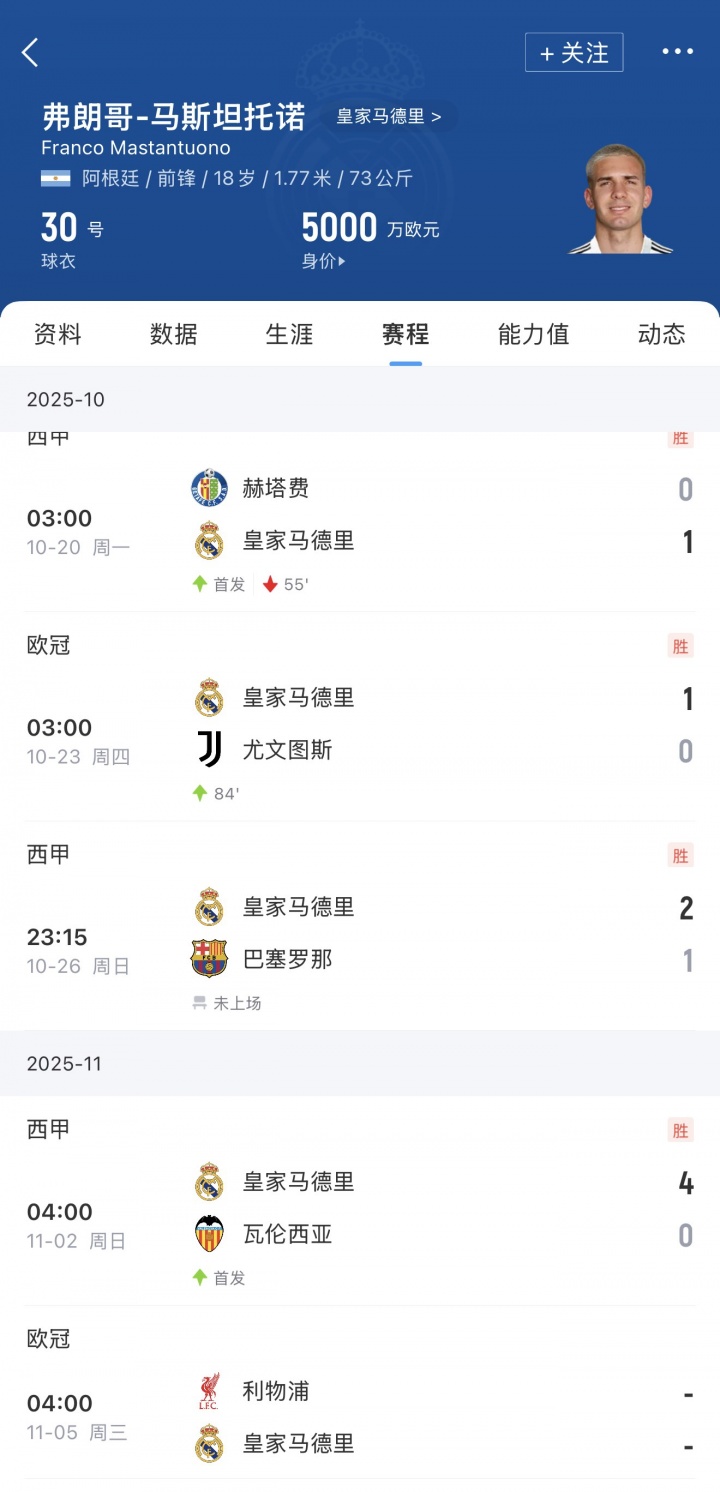This screenshot has height=1492, width=720.
Task: Switch to the 资料 tab
Action: pos(58,334)
